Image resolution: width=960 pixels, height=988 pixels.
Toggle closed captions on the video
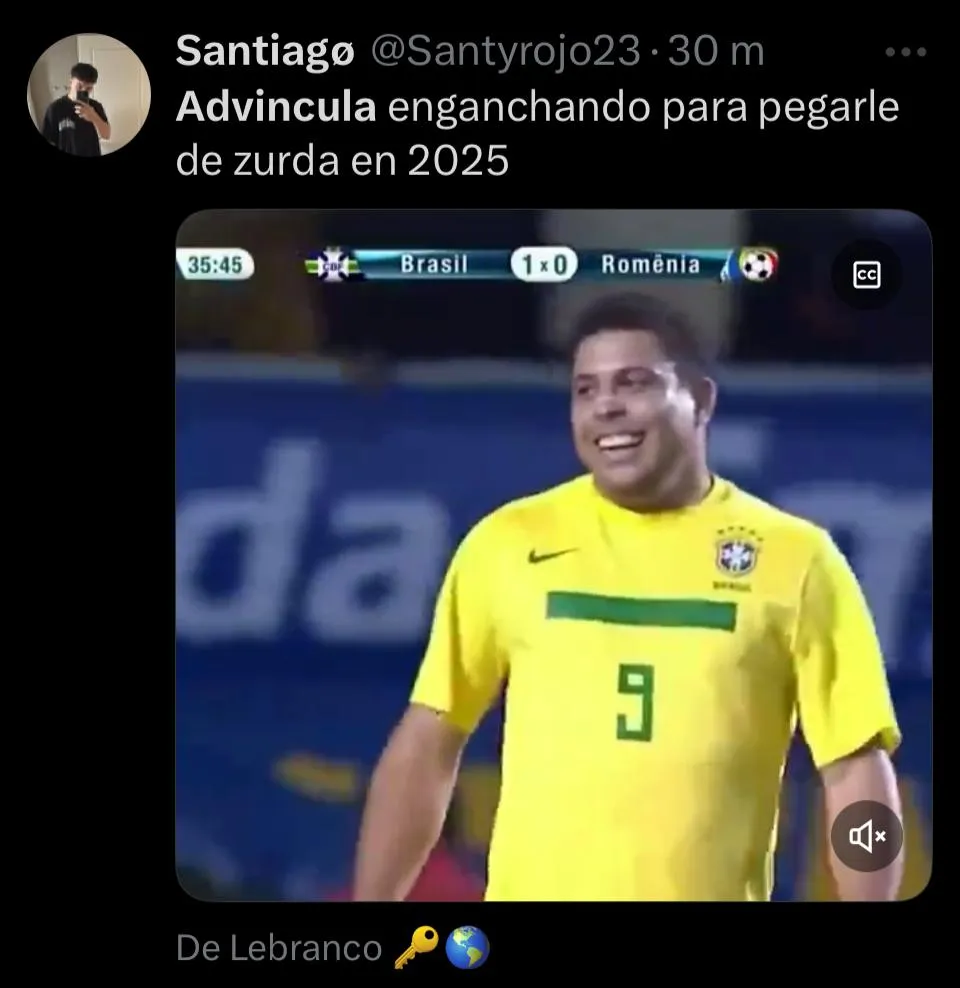[x=866, y=275]
